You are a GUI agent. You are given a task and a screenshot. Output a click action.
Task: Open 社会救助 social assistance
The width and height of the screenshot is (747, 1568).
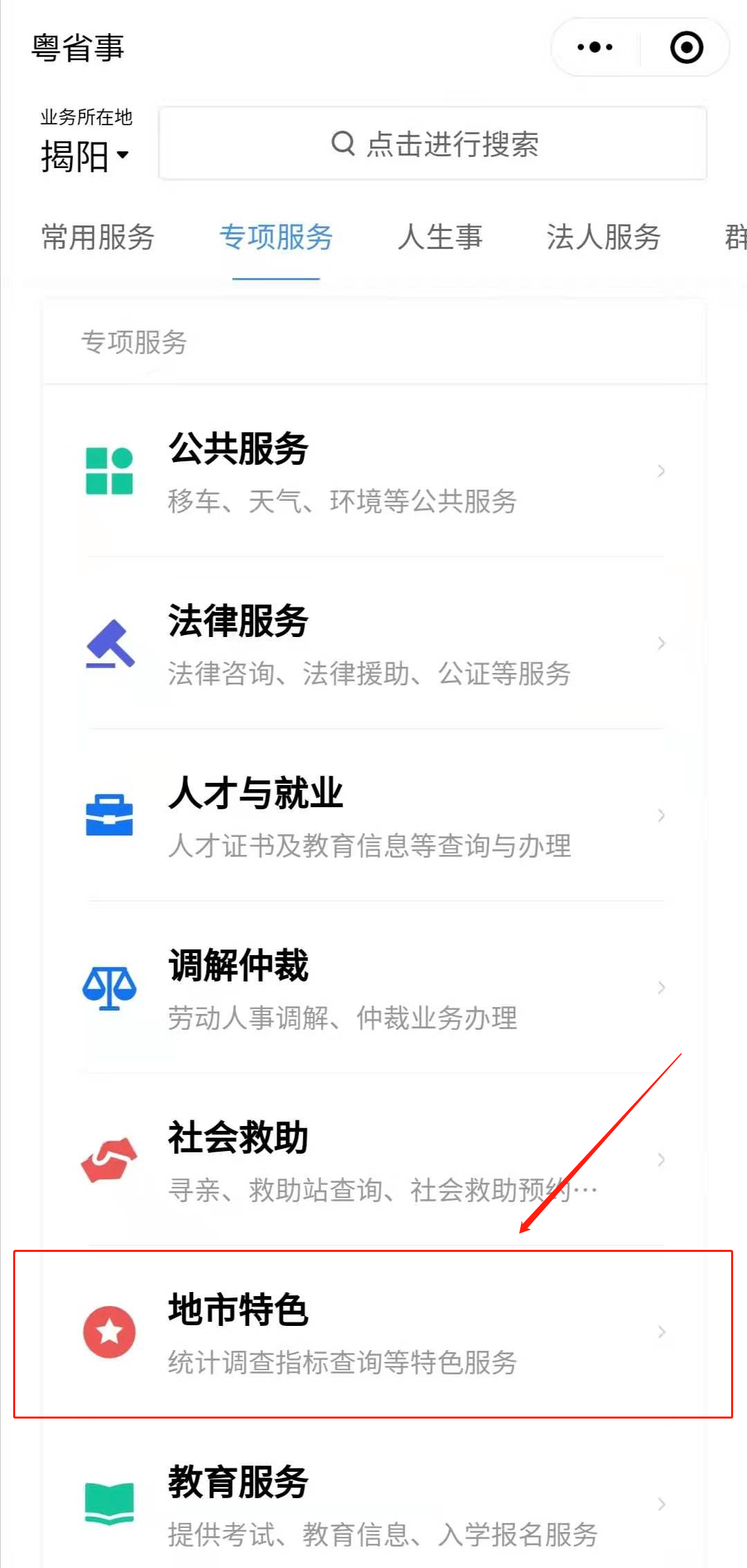pos(373,1161)
